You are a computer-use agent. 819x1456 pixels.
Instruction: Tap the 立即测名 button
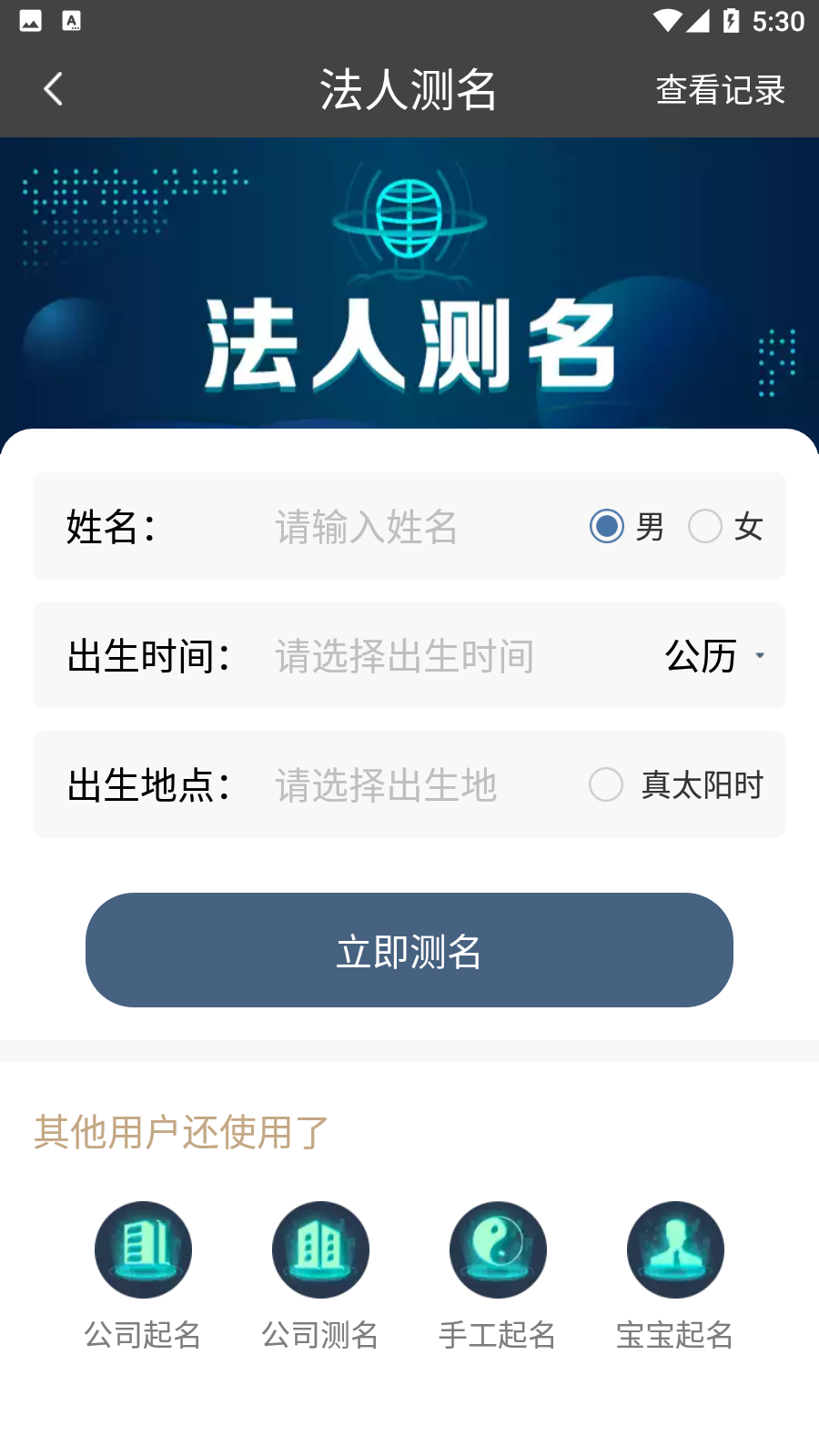pos(409,950)
